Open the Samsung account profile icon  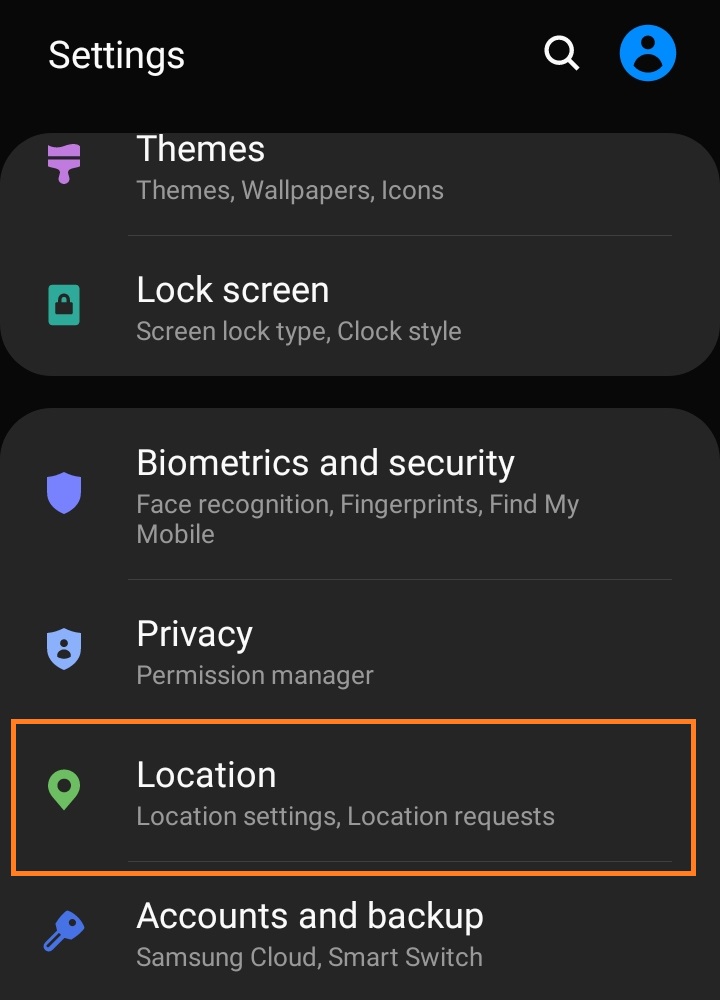pyautogui.click(x=648, y=54)
